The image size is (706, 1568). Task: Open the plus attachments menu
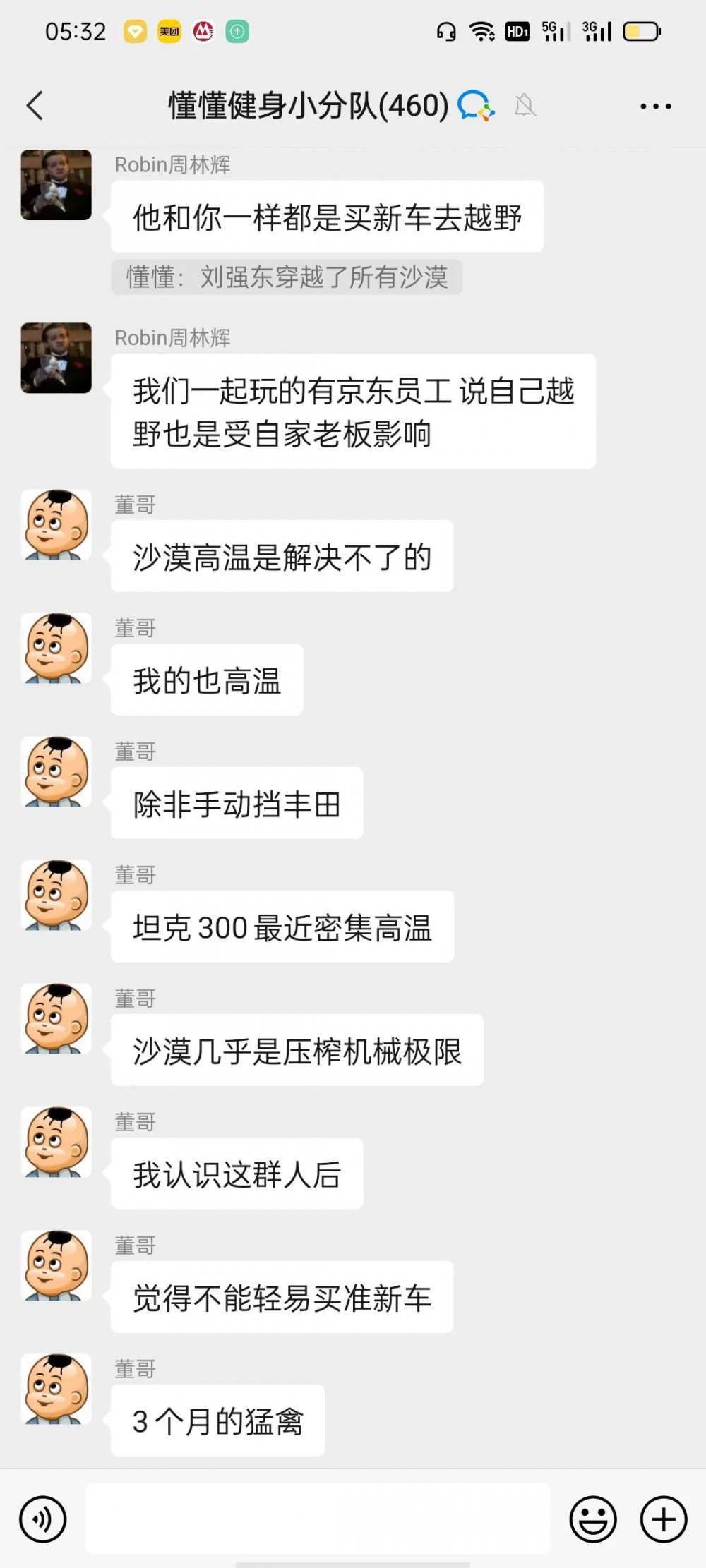point(664,1519)
